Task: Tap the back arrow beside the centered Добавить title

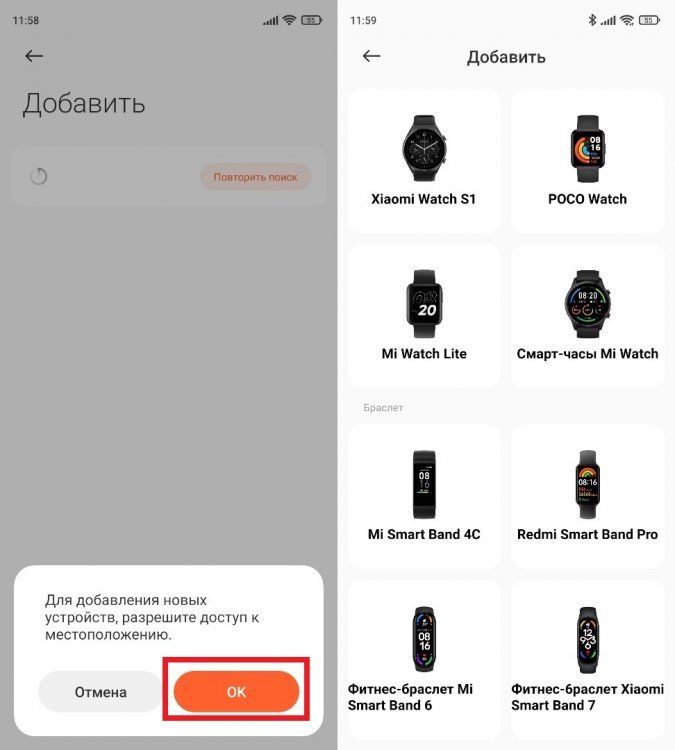Action: coord(372,56)
